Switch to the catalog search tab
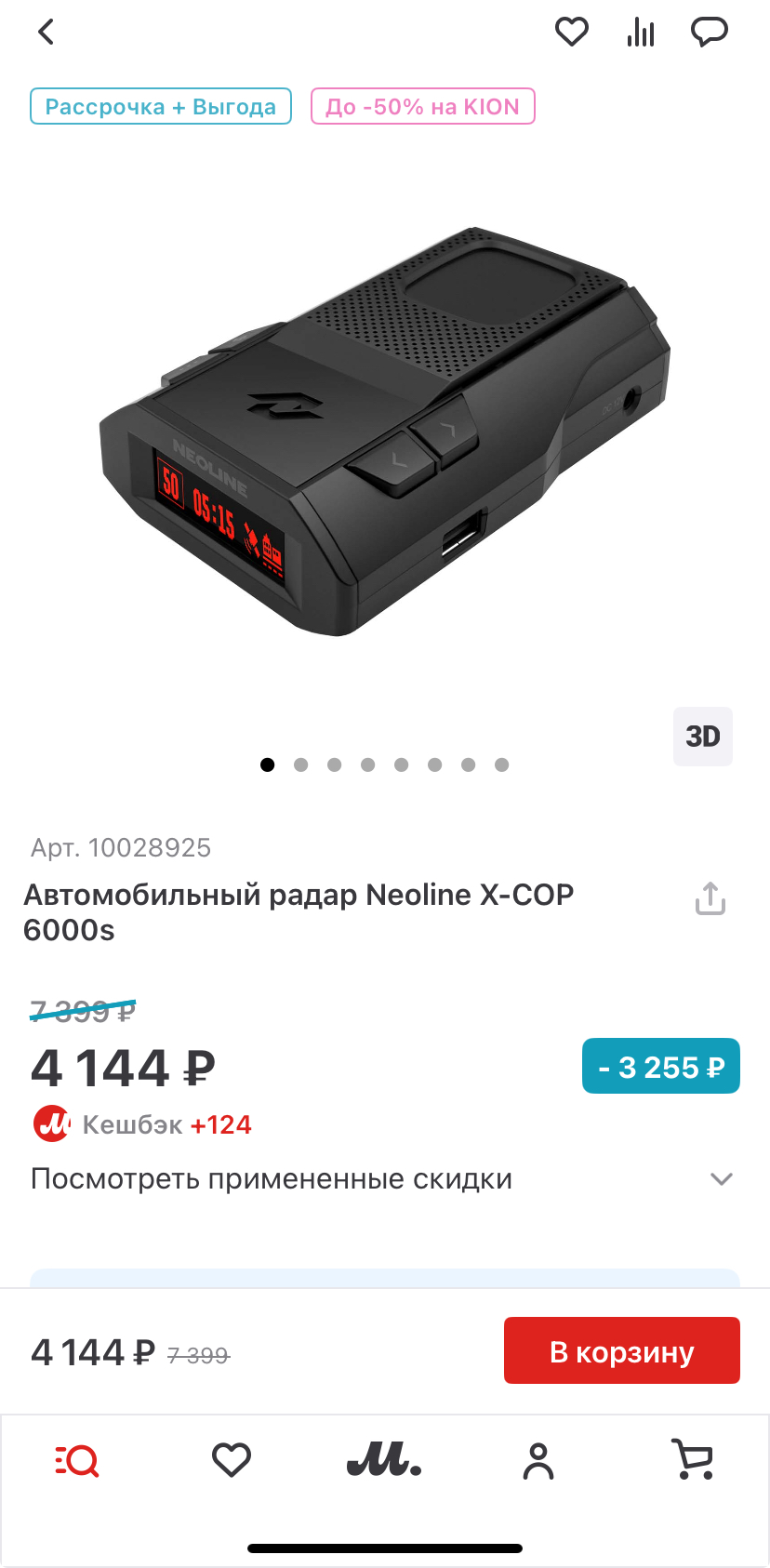770x1568 pixels. click(x=77, y=1461)
